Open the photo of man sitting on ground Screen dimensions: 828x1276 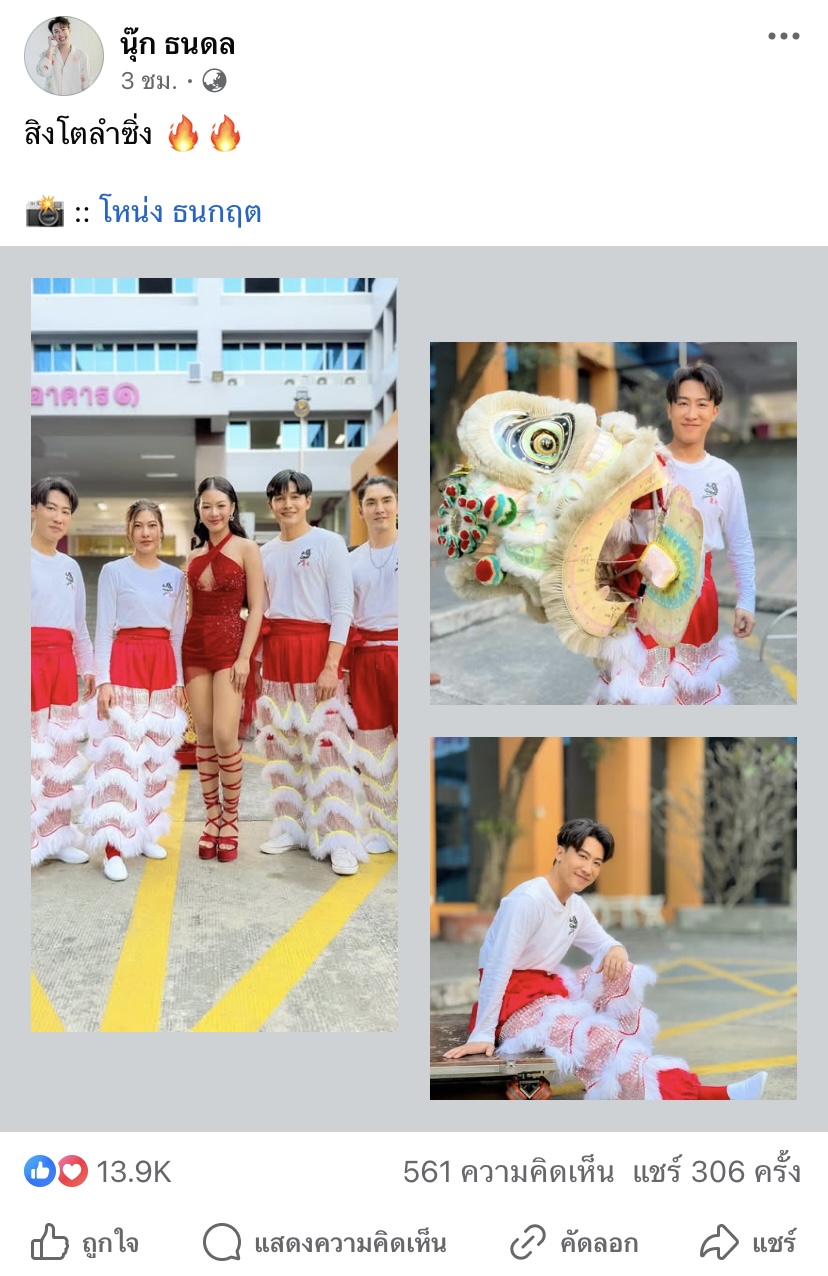click(613, 918)
